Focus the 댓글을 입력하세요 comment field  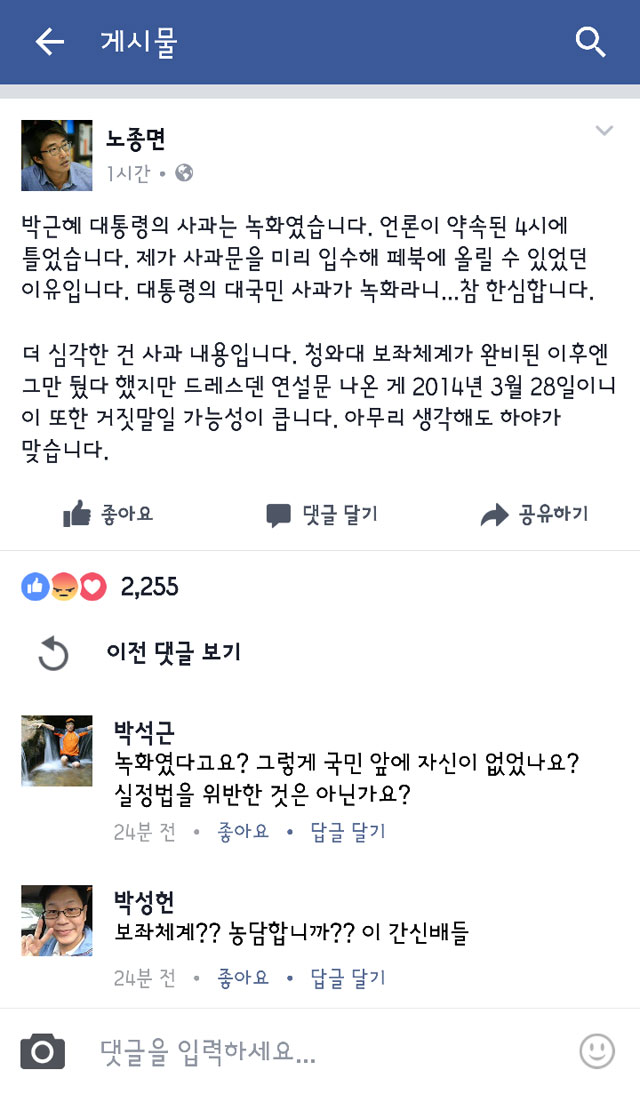click(328, 1051)
